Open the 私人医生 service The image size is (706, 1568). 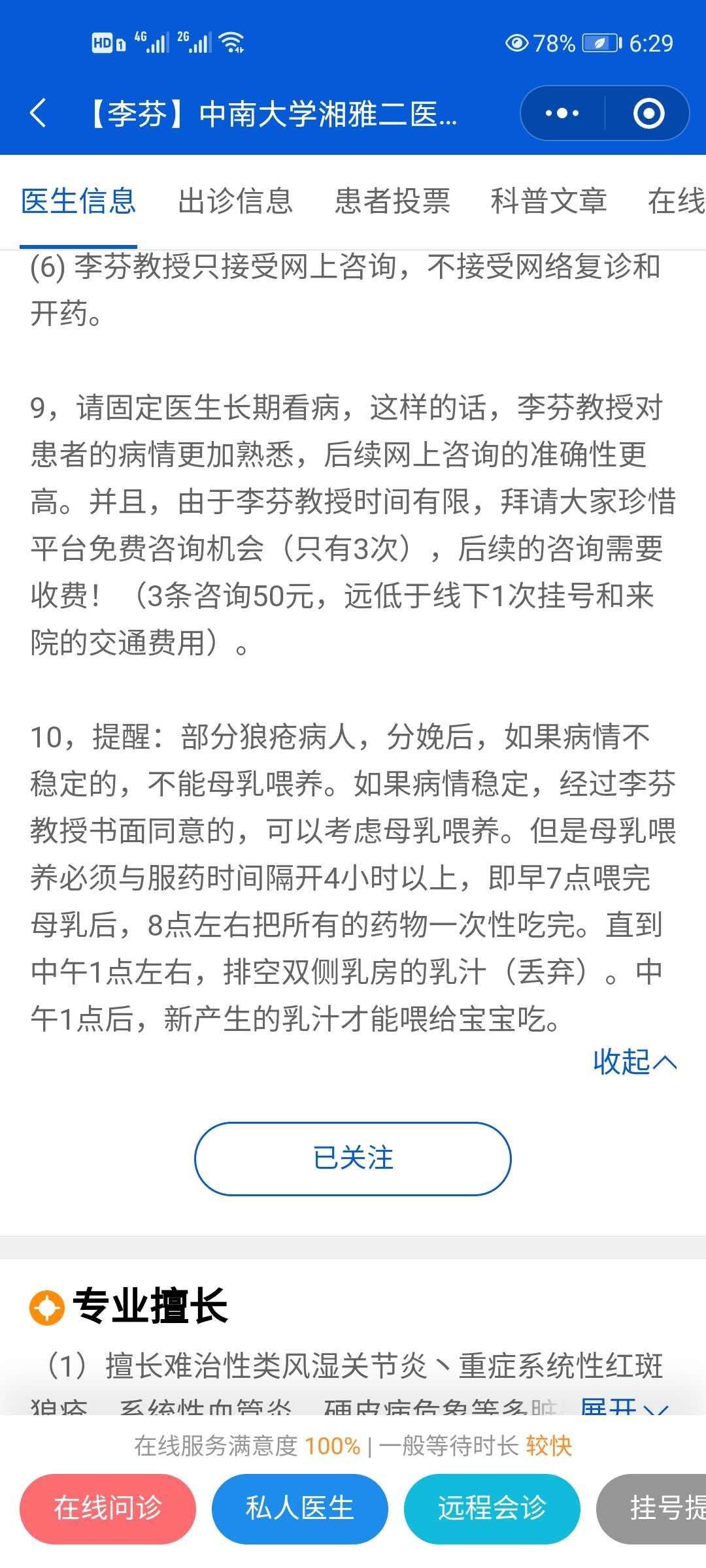point(299,1509)
